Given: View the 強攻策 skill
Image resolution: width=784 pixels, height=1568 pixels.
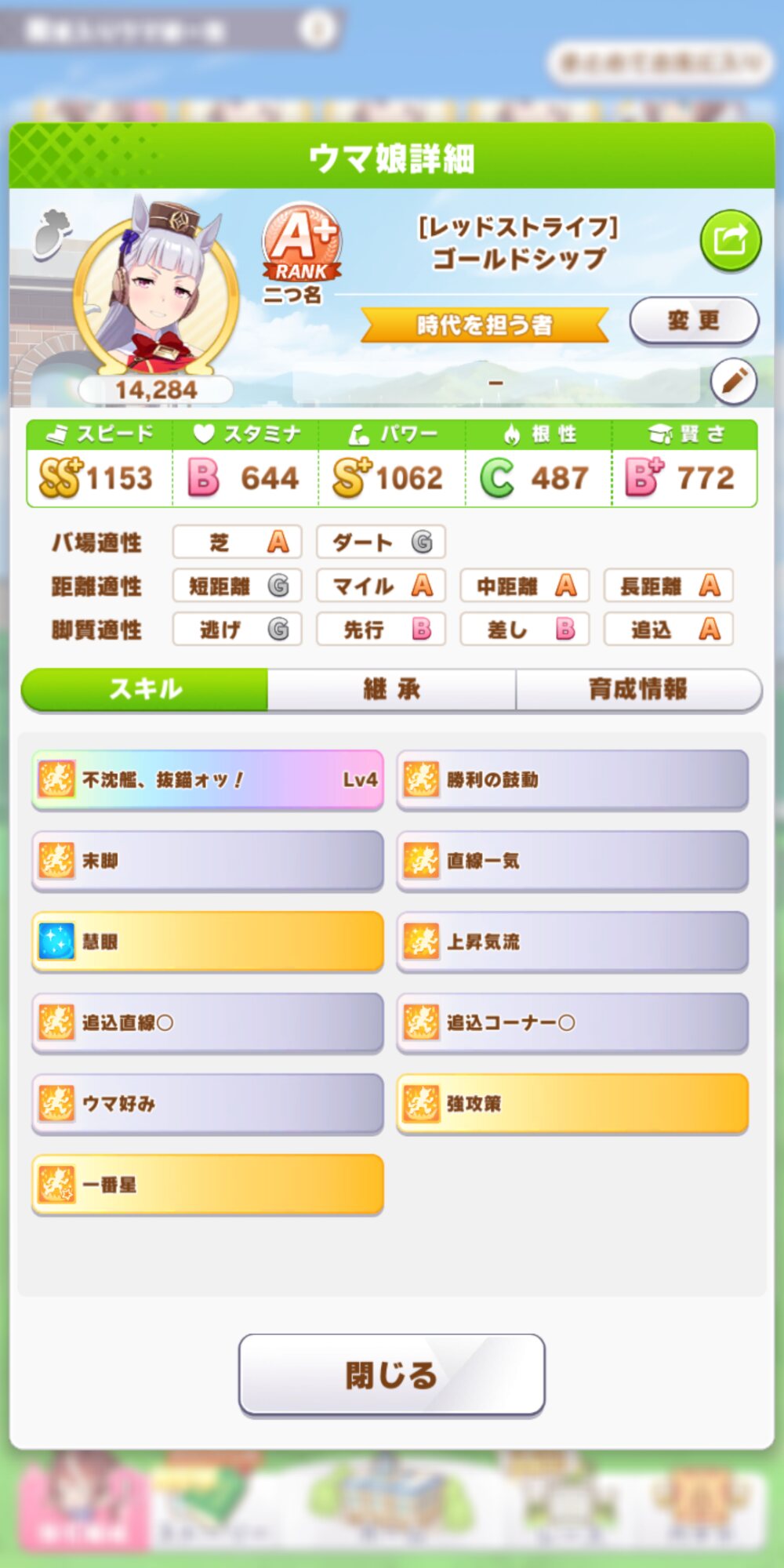Looking at the screenshot, I should [572, 1104].
